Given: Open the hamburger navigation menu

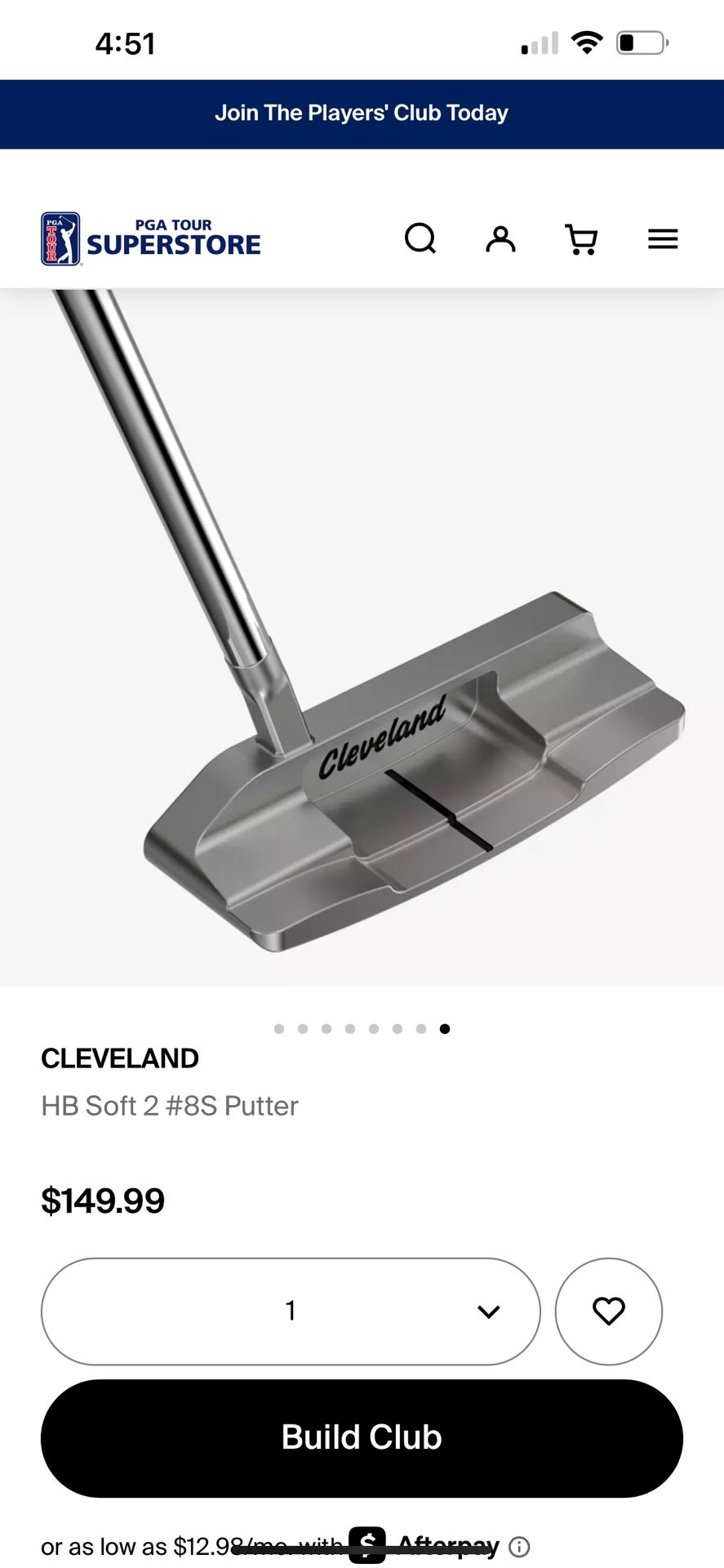Looking at the screenshot, I should pos(662,239).
